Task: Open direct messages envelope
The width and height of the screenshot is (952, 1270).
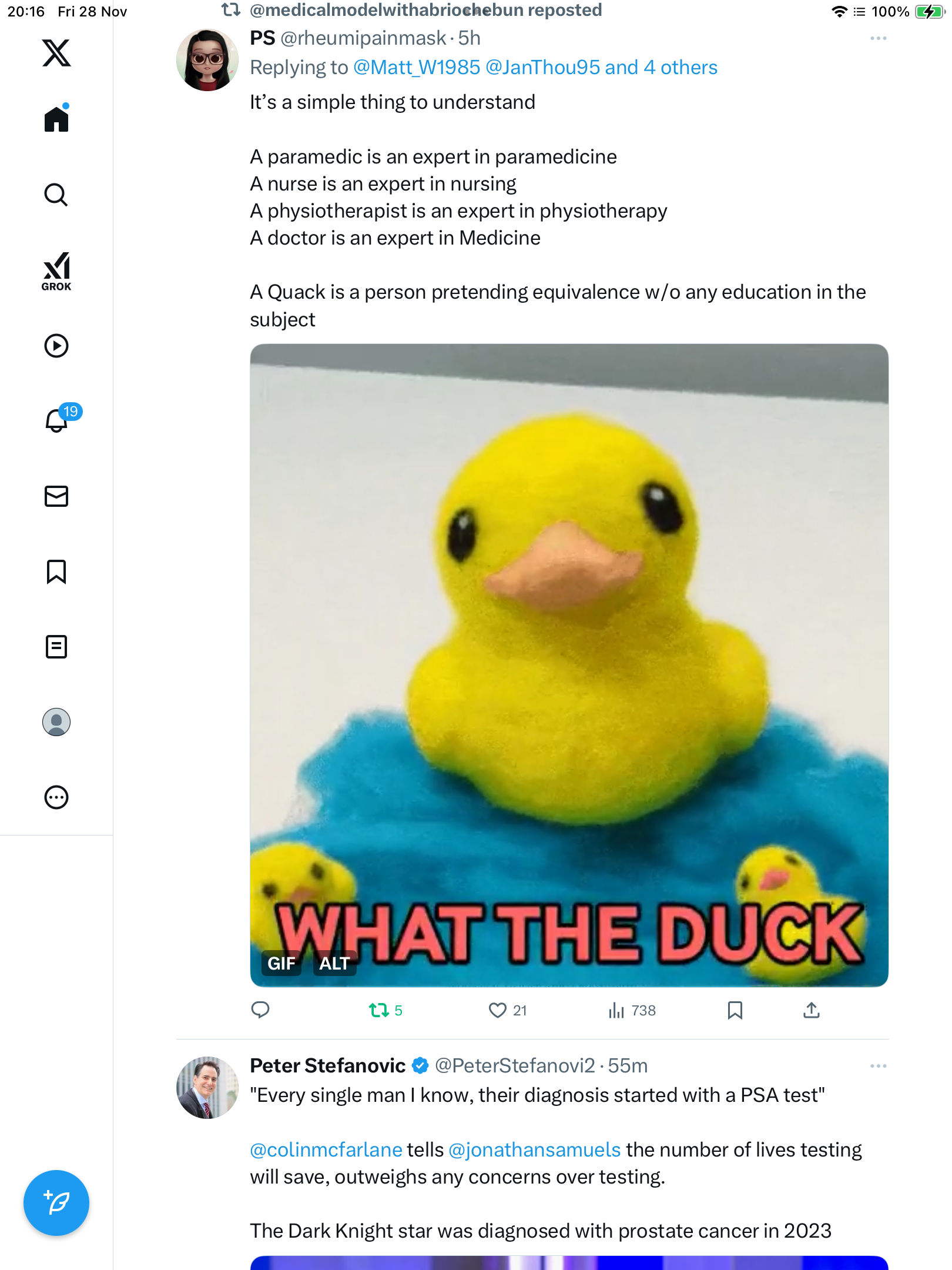Action: coord(56,496)
